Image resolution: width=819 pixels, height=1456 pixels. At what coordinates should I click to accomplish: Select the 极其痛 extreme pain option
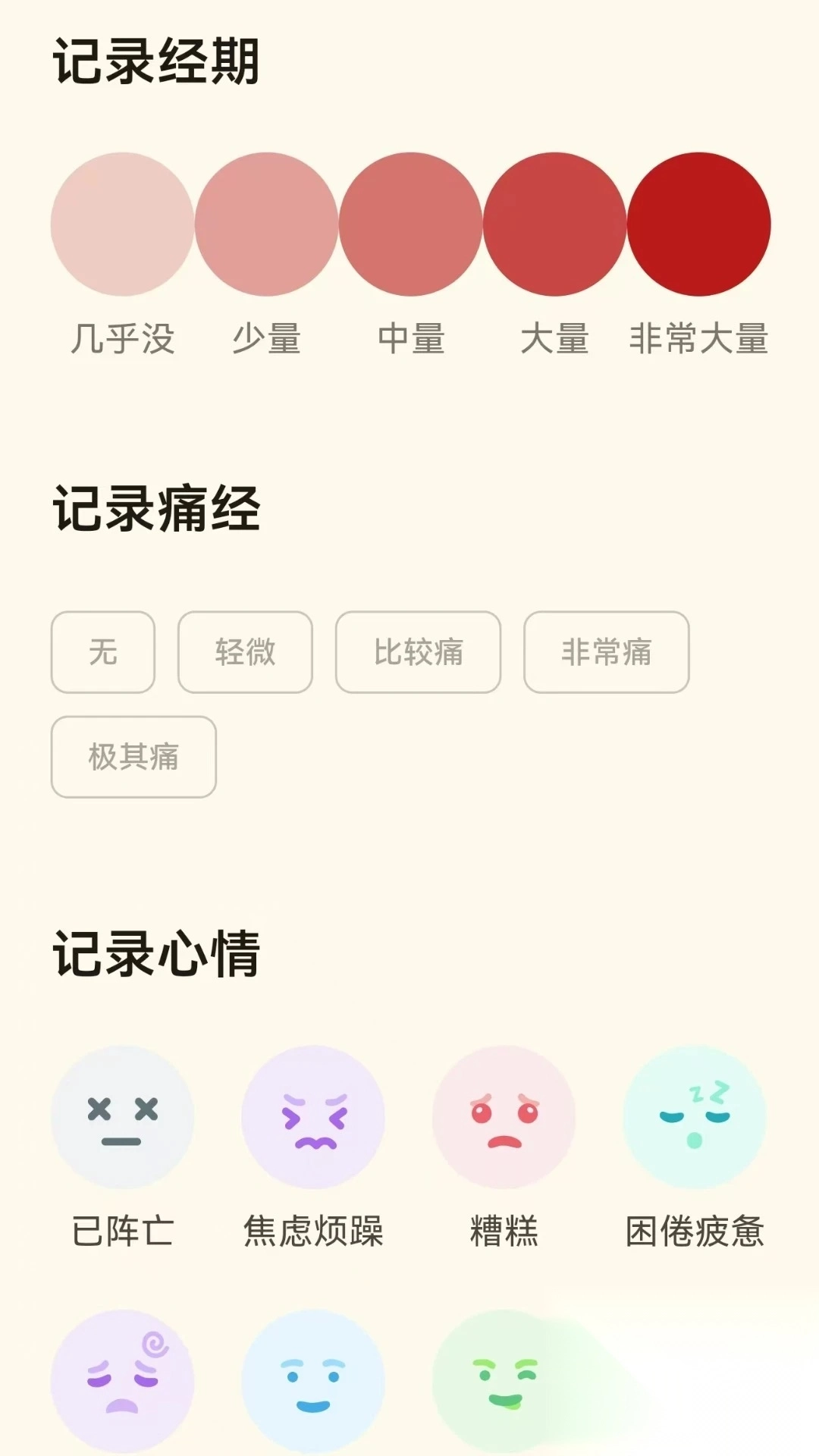pyautogui.click(x=132, y=757)
